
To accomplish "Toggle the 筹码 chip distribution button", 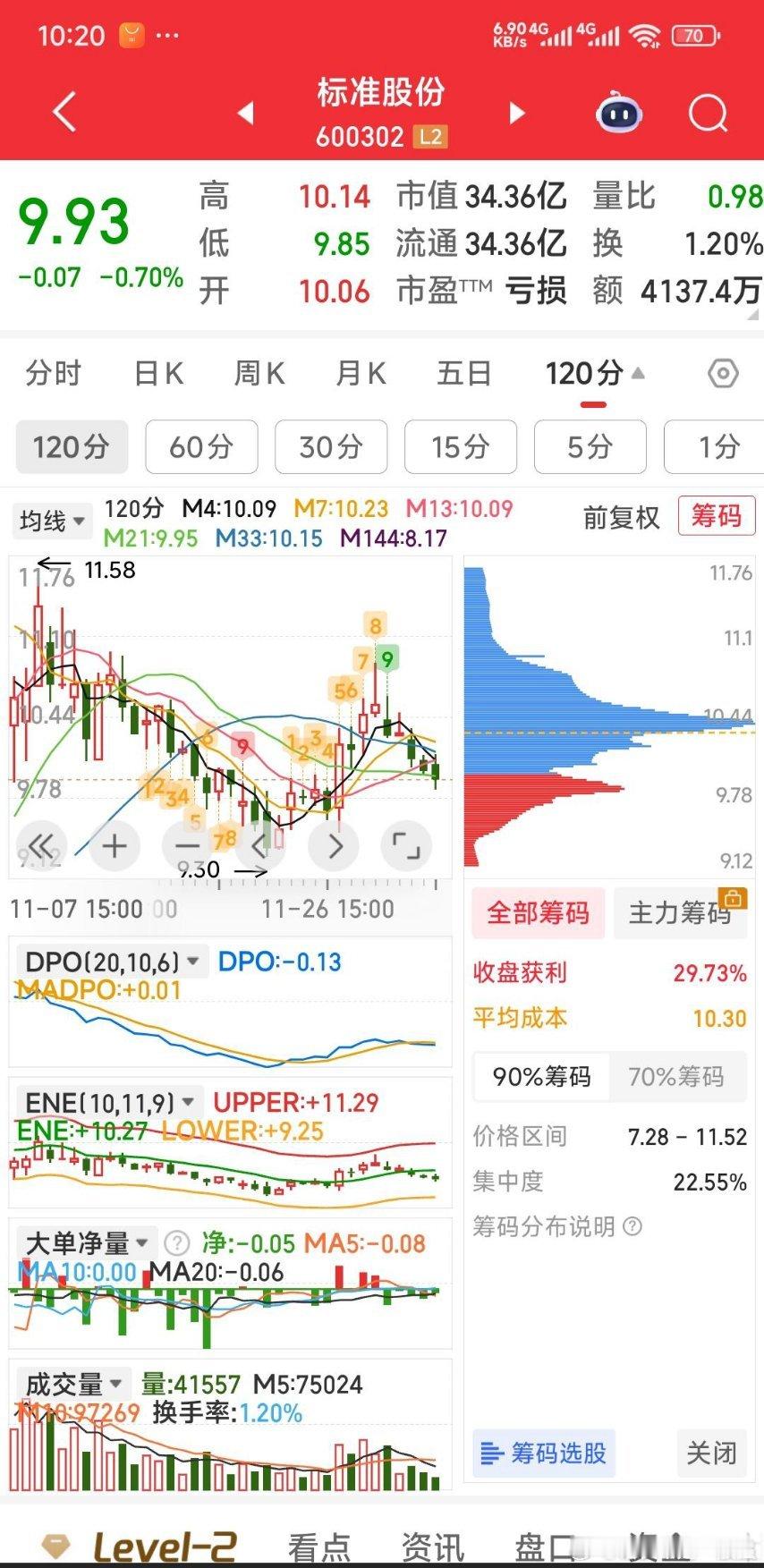I will click(x=716, y=516).
